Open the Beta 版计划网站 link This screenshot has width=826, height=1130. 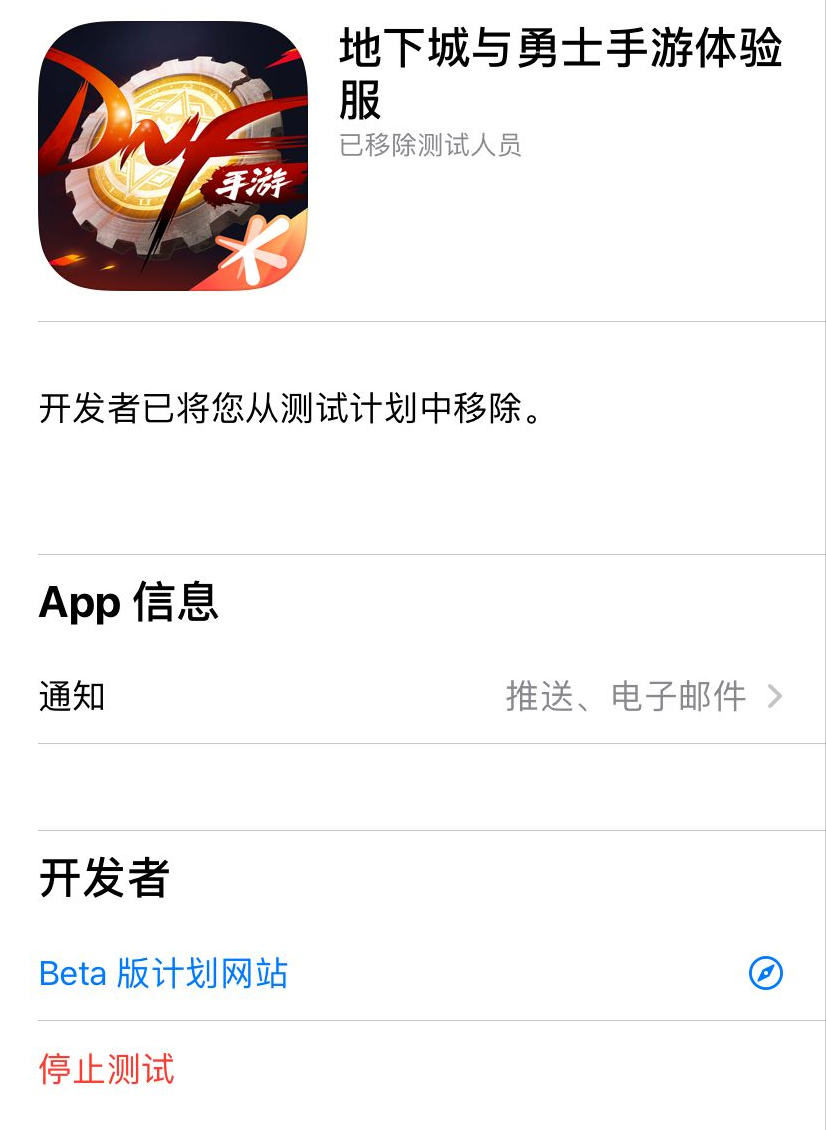(x=162, y=973)
